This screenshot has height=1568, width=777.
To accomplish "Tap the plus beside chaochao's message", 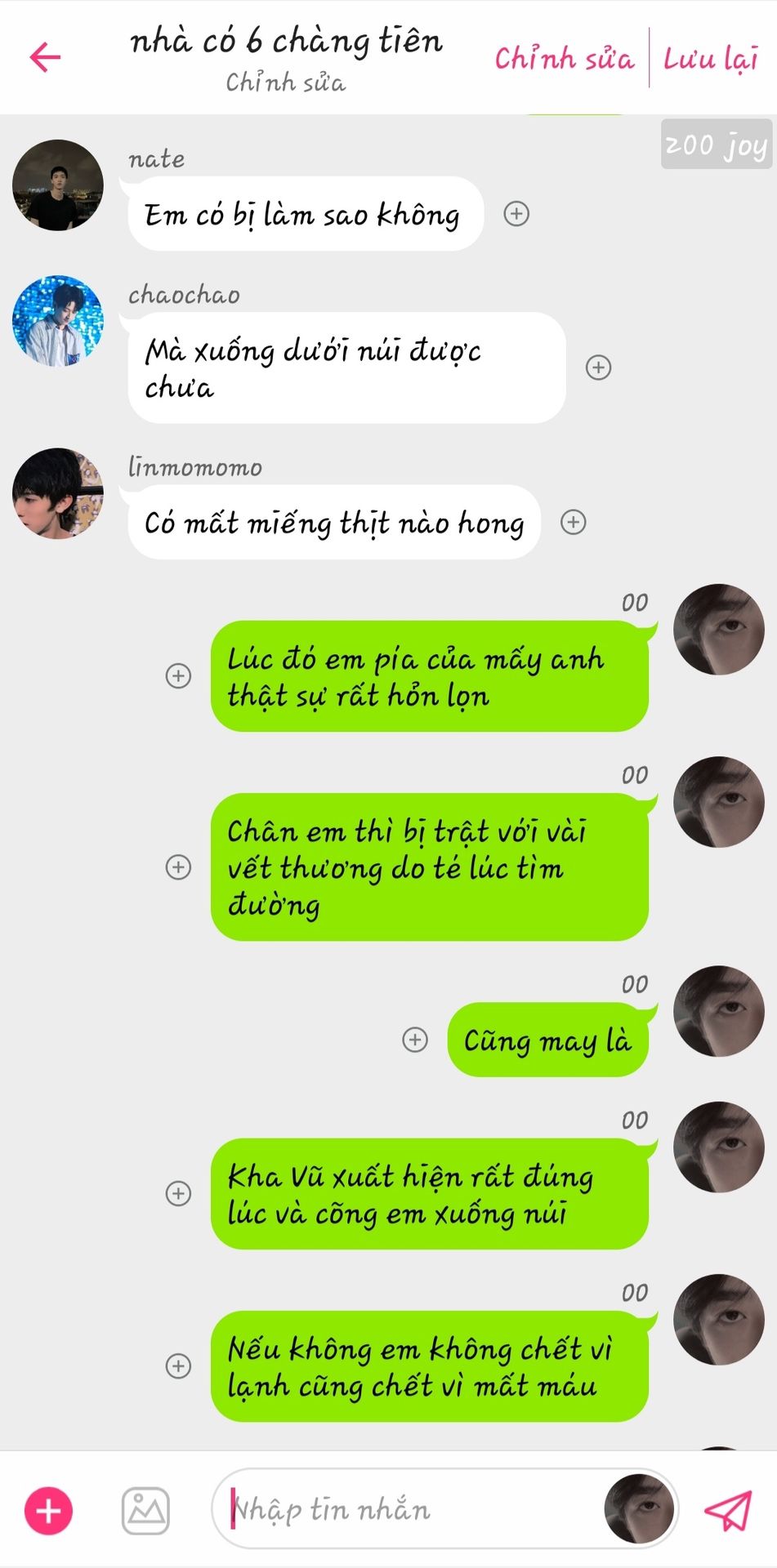I will pos(599,367).
